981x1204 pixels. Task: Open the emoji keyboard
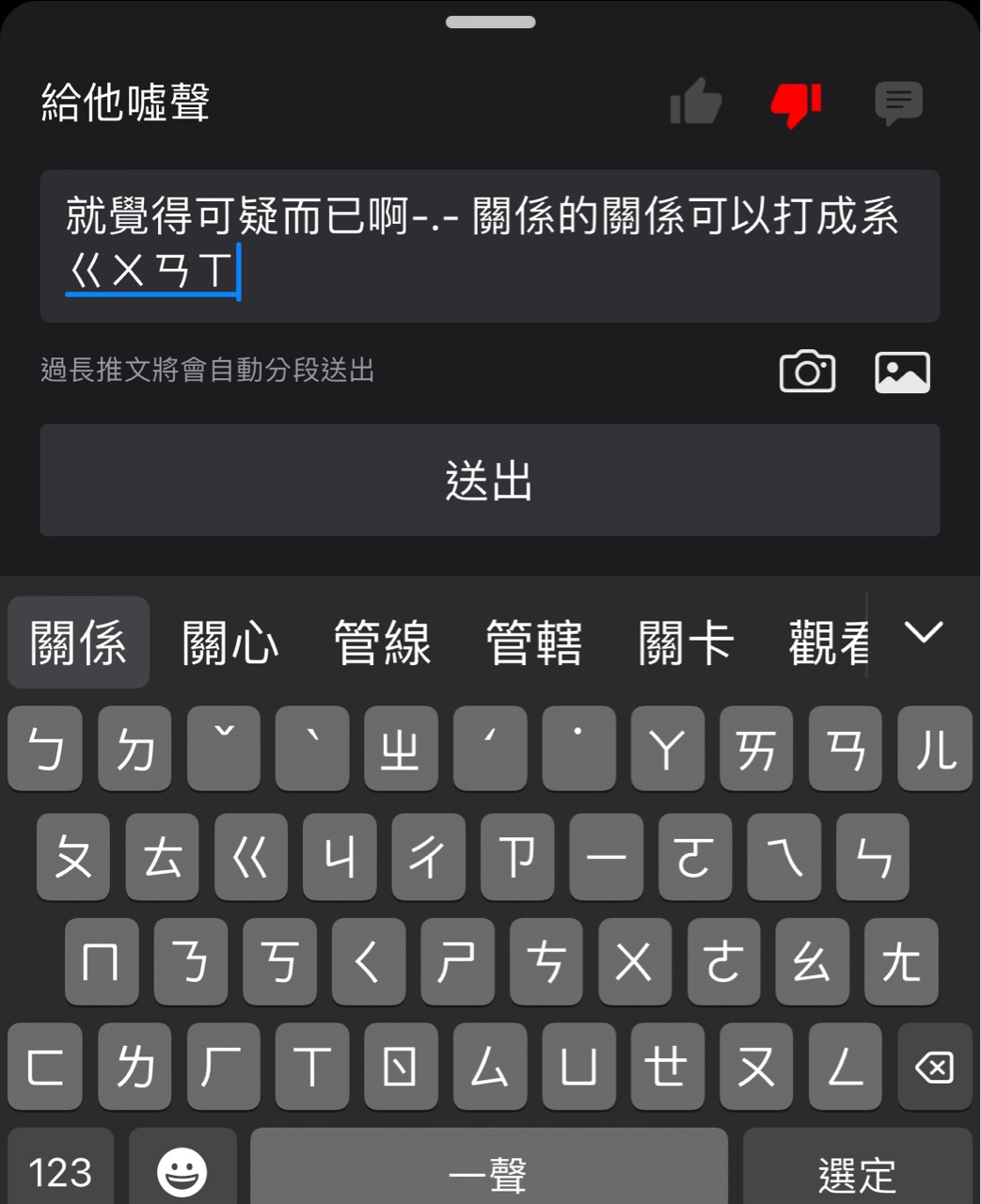(x=182, y=1171)
